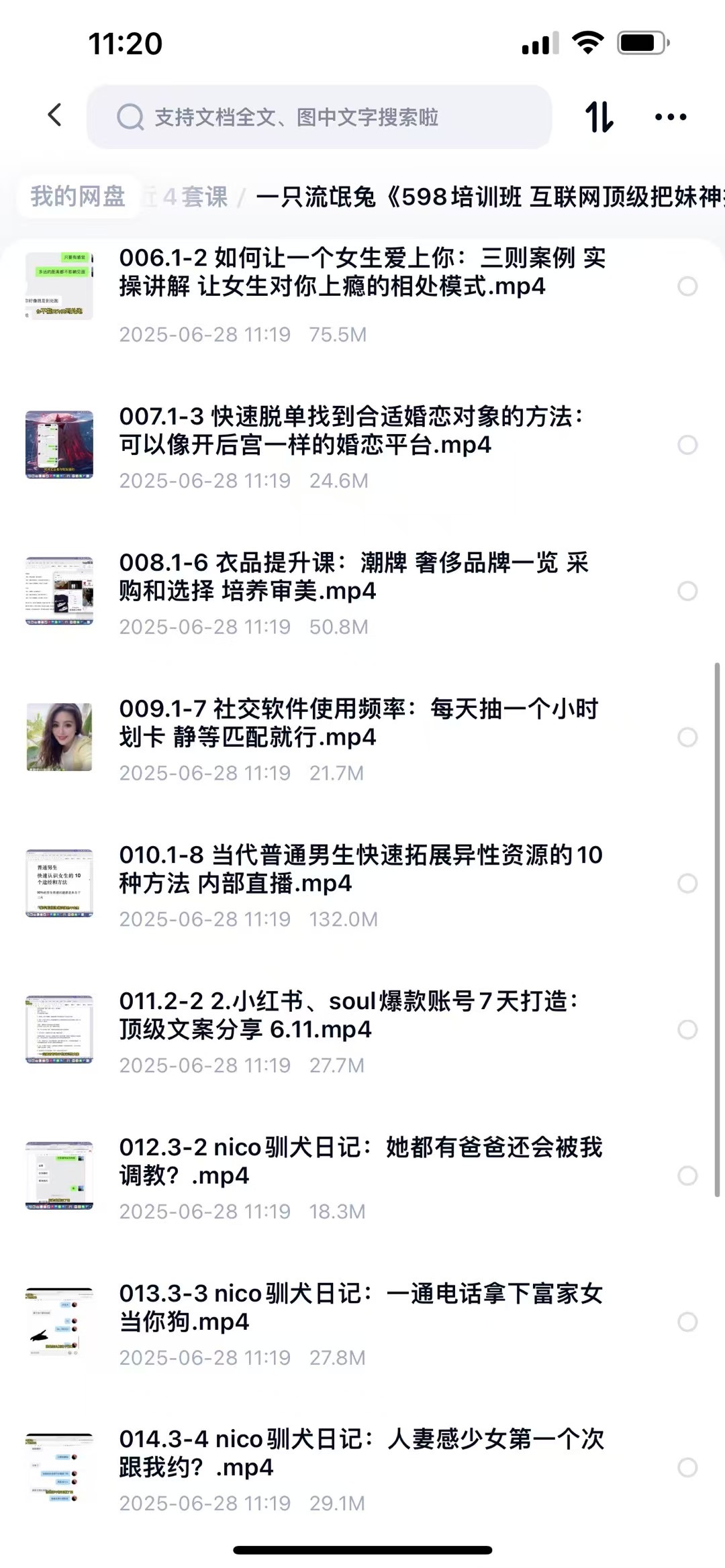
Task: Select the 012.3-2 file circle
Action: point(687,1175)
